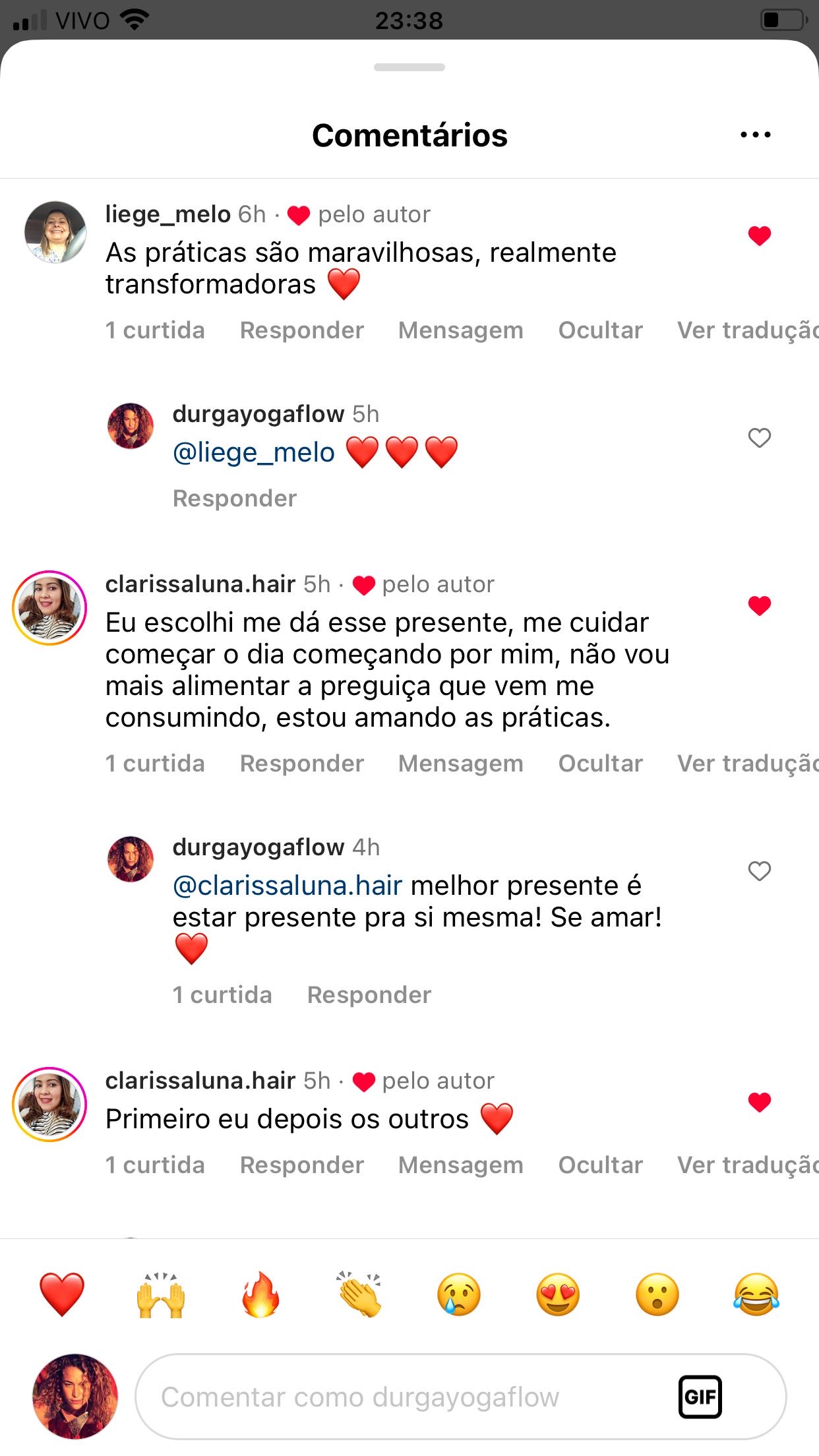The width and height of the screenshot is (819, 1456).
Task: Open liege_melo's profile picture
Action: click(55, 232)
